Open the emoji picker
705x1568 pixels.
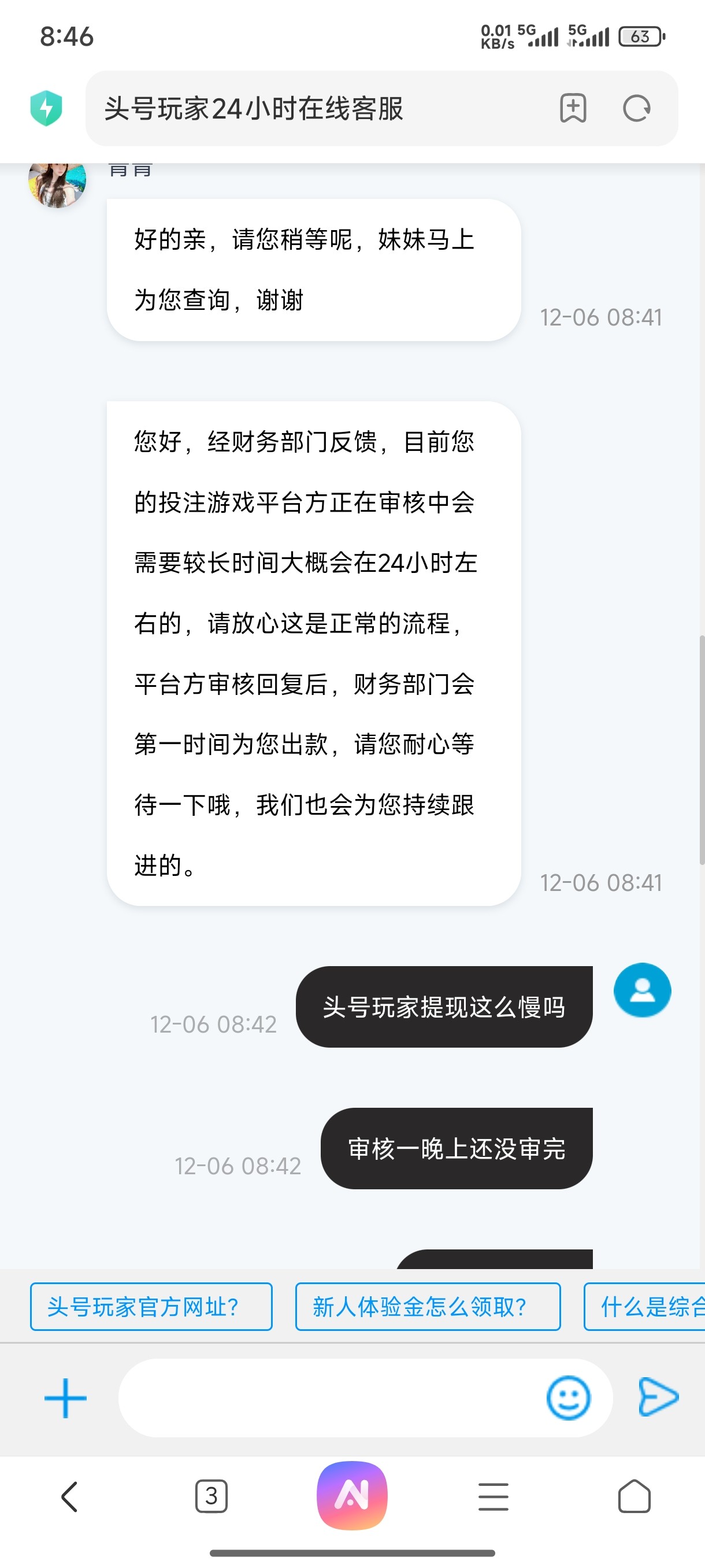click(x=568, y=1397)
